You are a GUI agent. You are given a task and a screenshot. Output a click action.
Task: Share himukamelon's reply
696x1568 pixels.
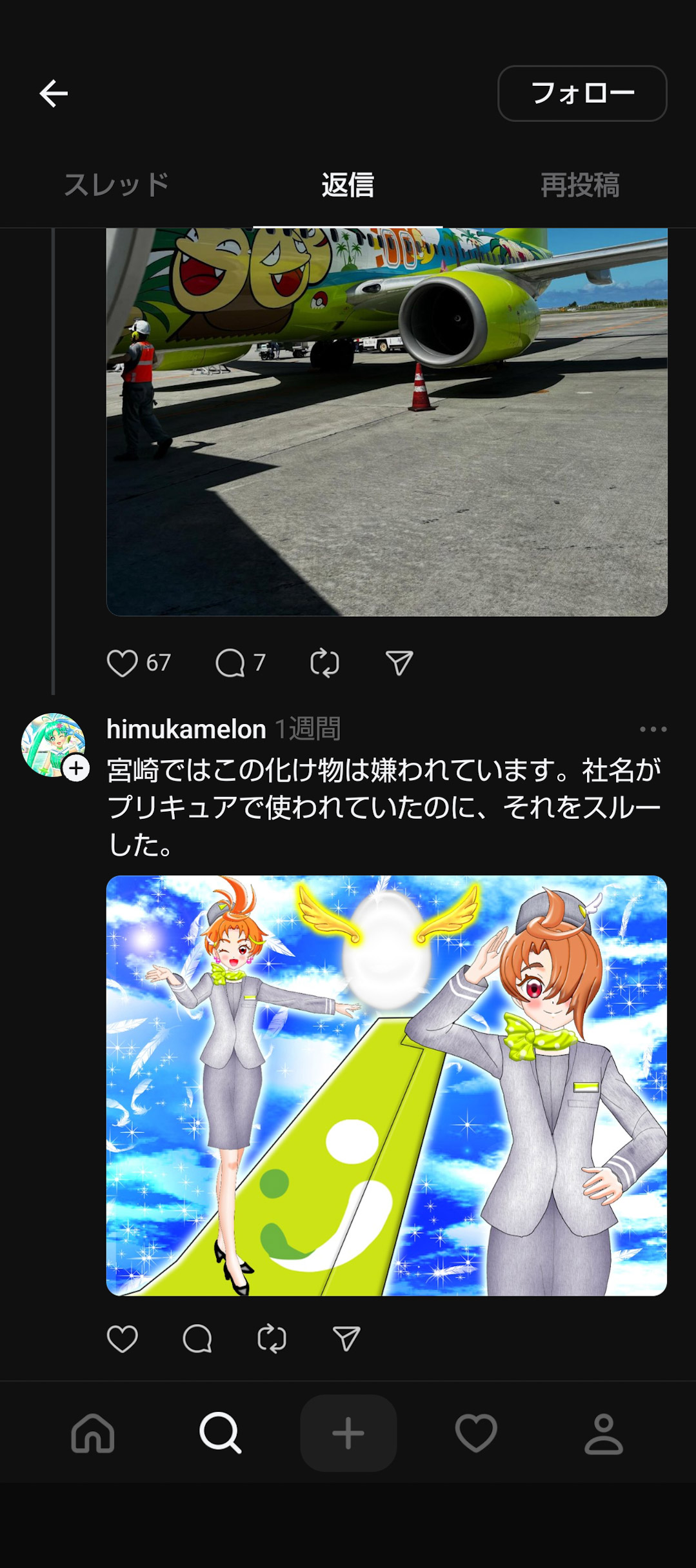[x=346, y=1338]
